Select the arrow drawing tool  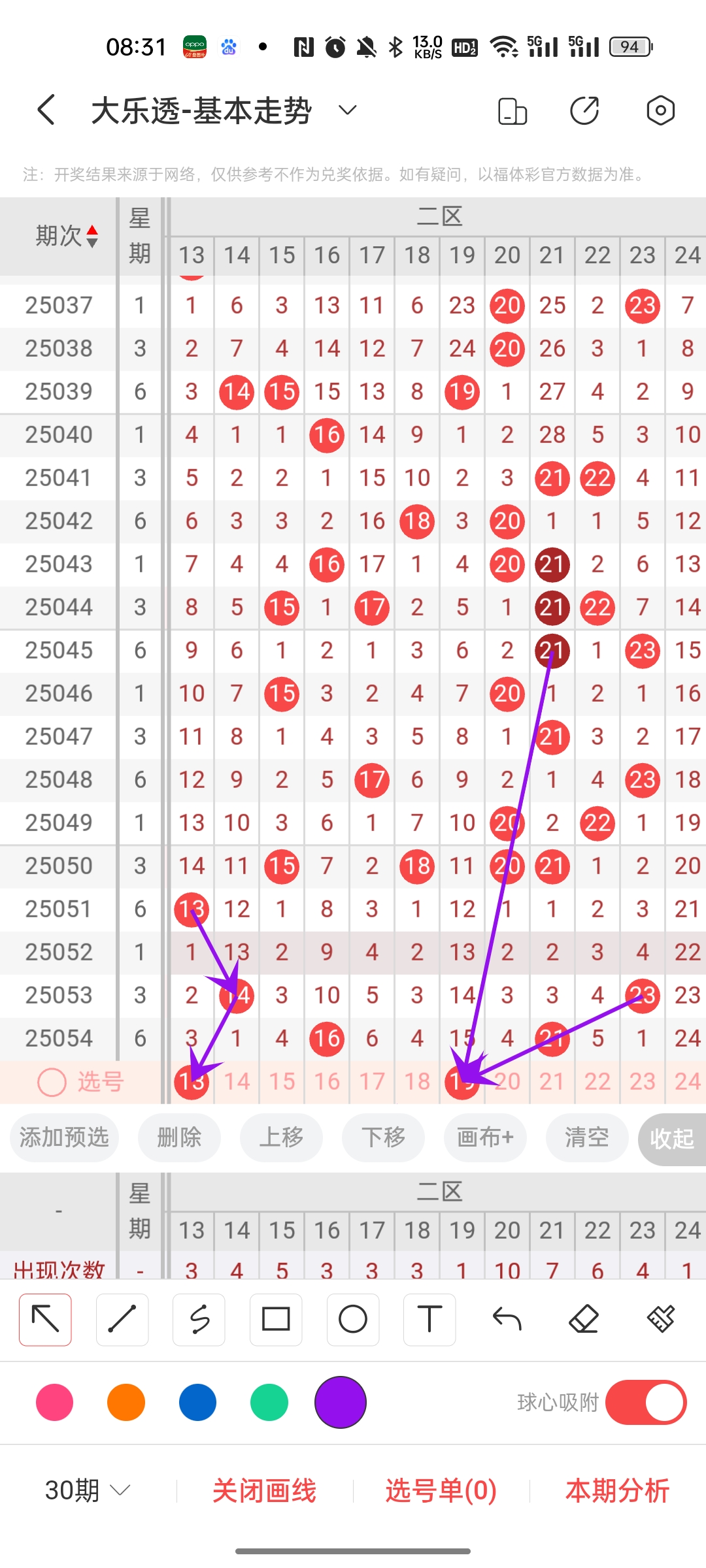point(44,1319)
